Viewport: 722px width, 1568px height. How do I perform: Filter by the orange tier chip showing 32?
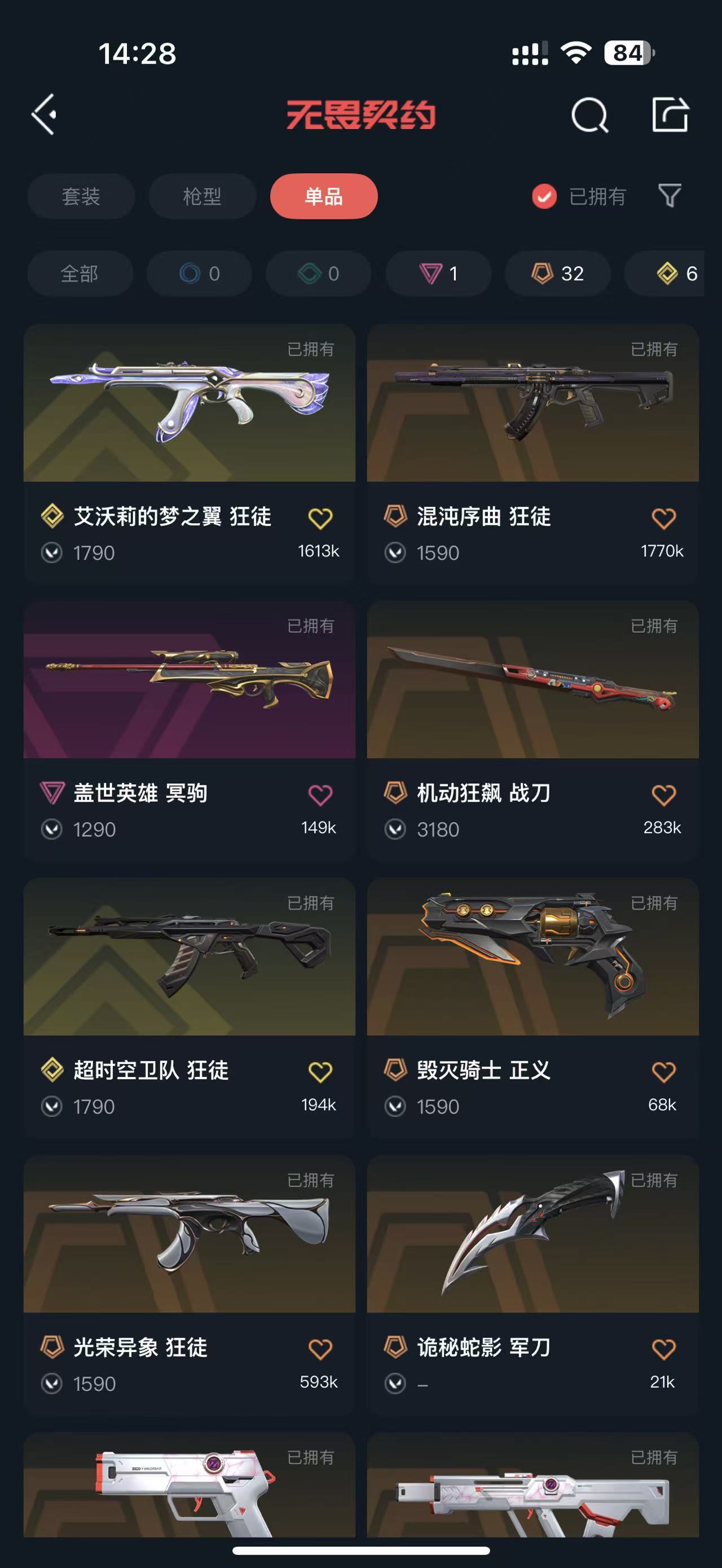click(557, 274)
